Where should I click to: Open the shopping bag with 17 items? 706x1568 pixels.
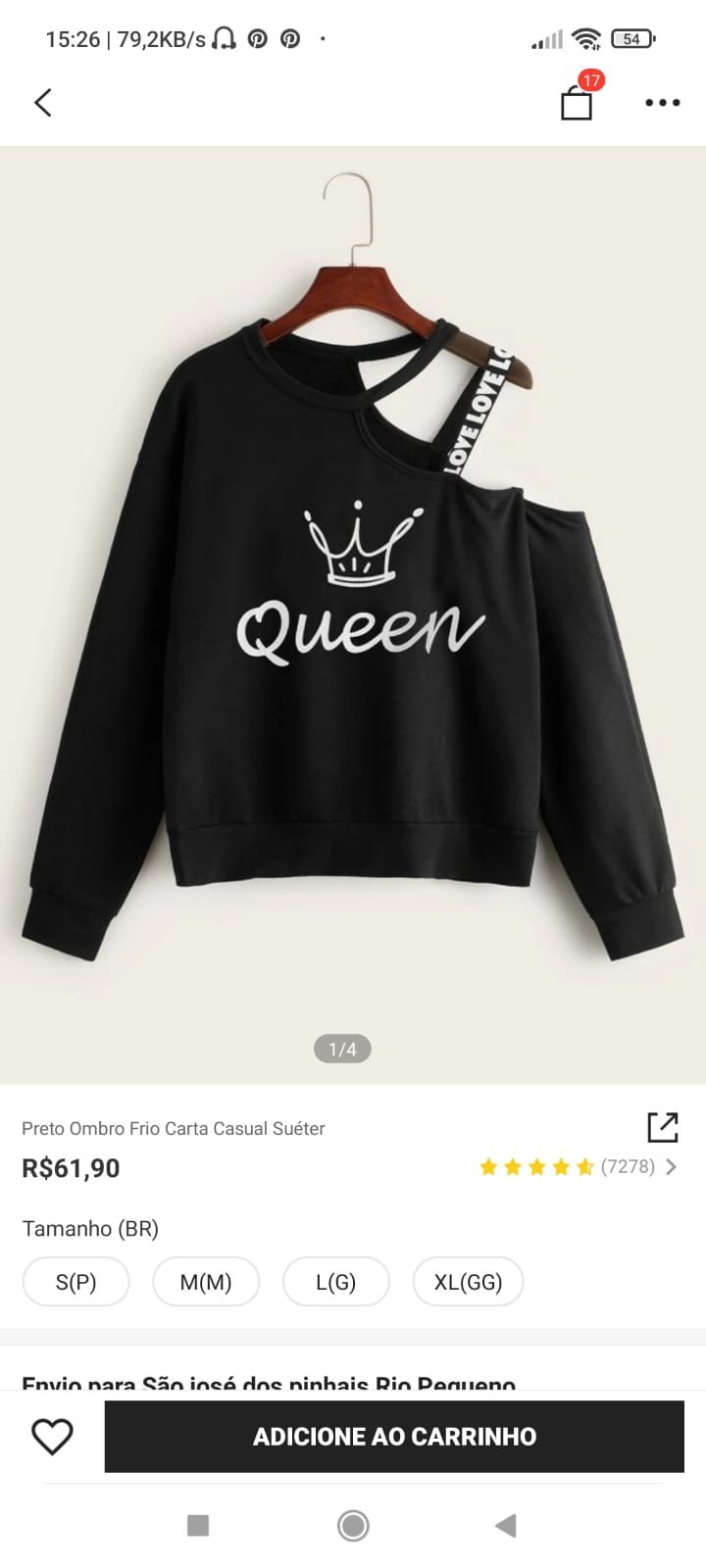coord(577,101)
